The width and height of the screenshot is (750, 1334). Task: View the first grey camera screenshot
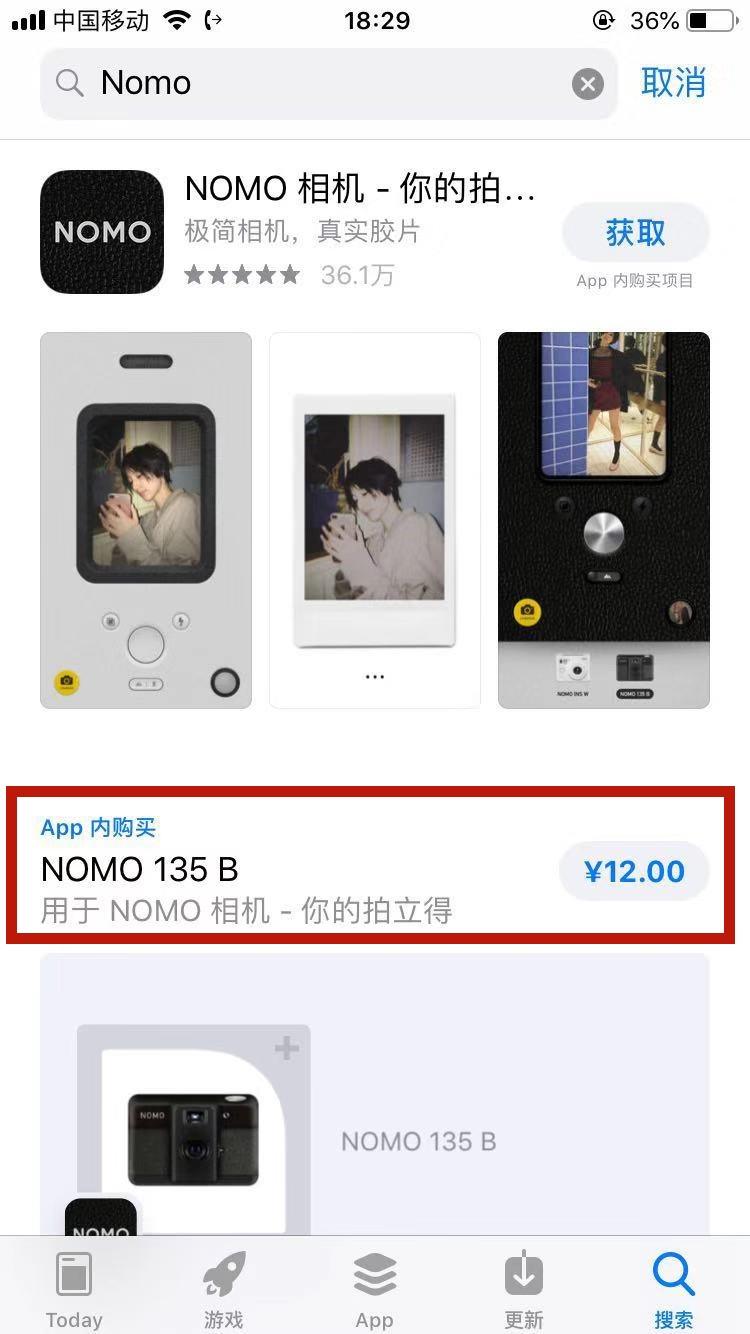146,520
